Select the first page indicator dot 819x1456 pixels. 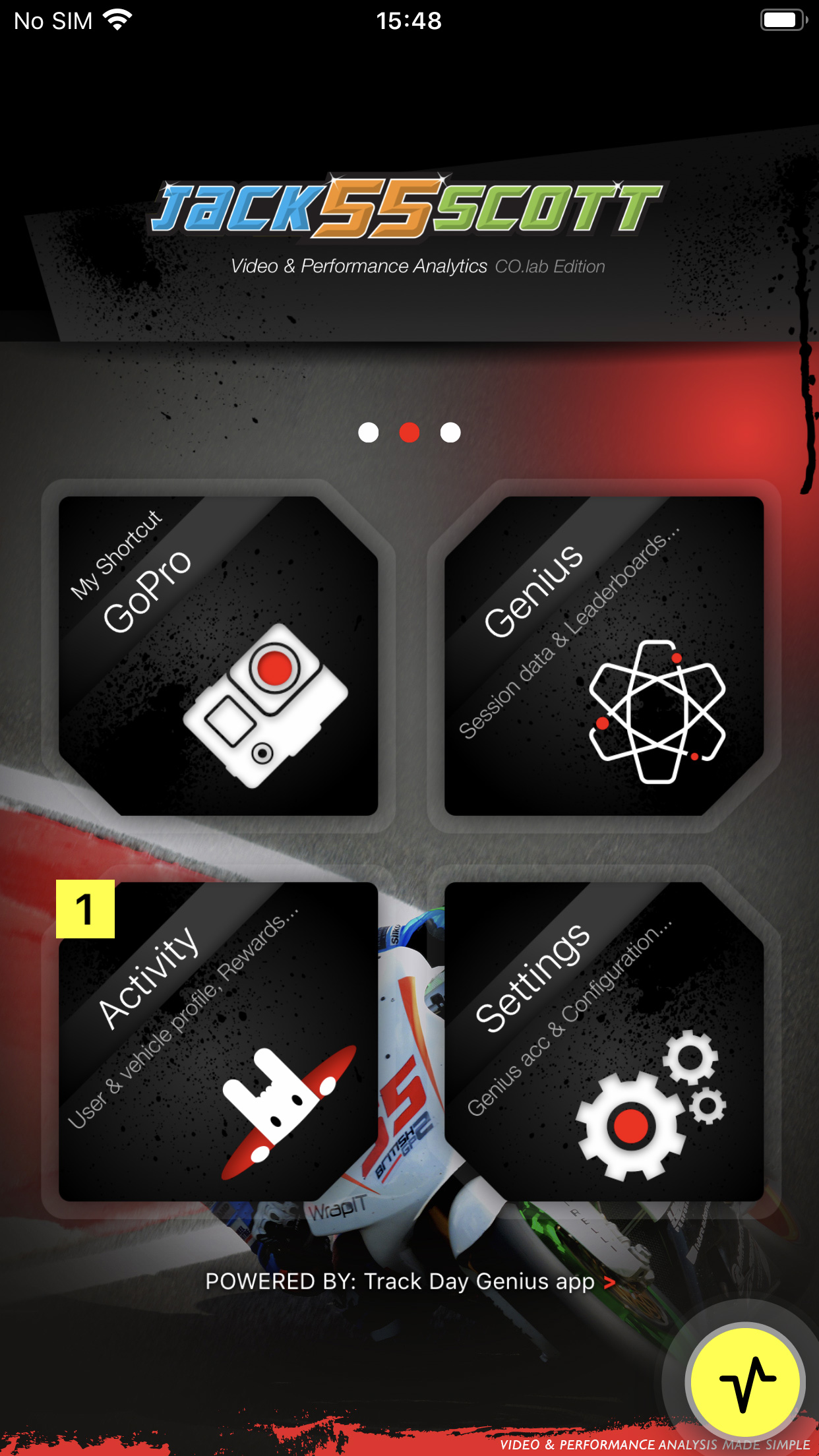click(x=368, y=433)
